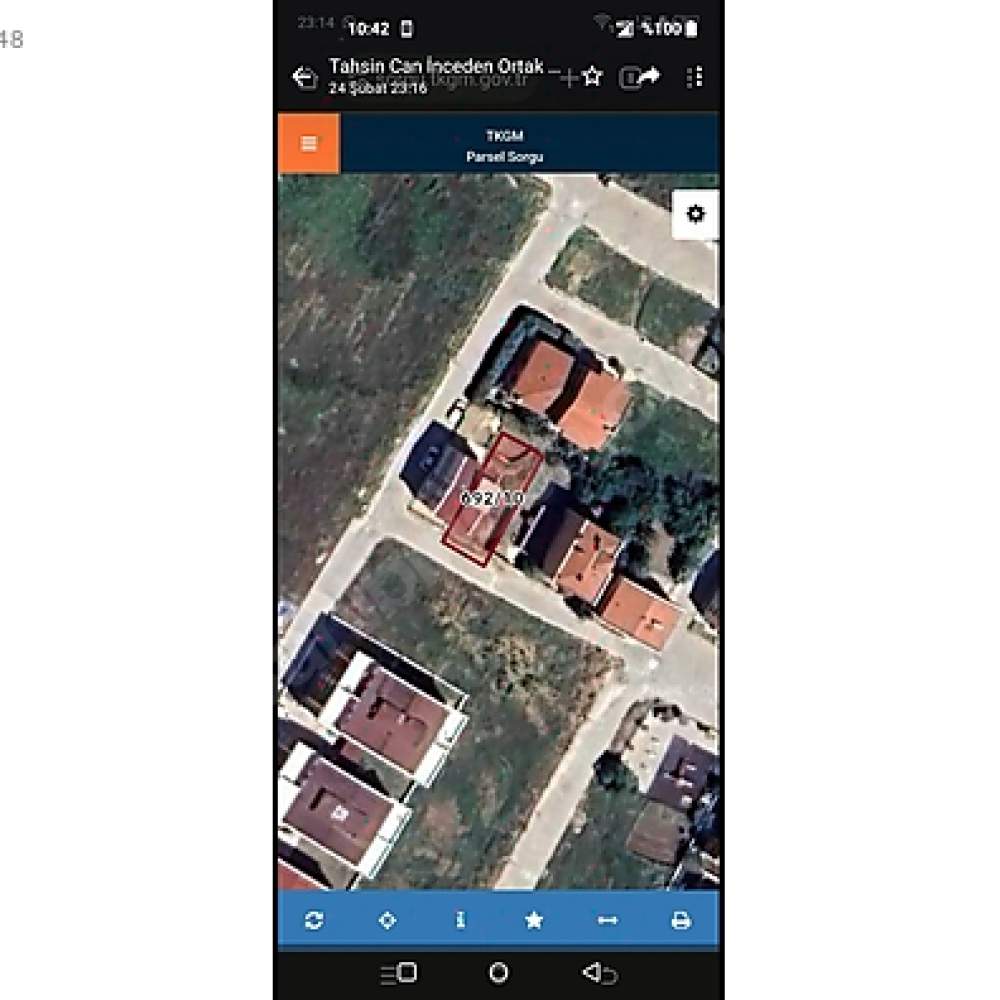Open the orange hamburger menu
Screen dimensions: 1000x1000
point(309,143)
